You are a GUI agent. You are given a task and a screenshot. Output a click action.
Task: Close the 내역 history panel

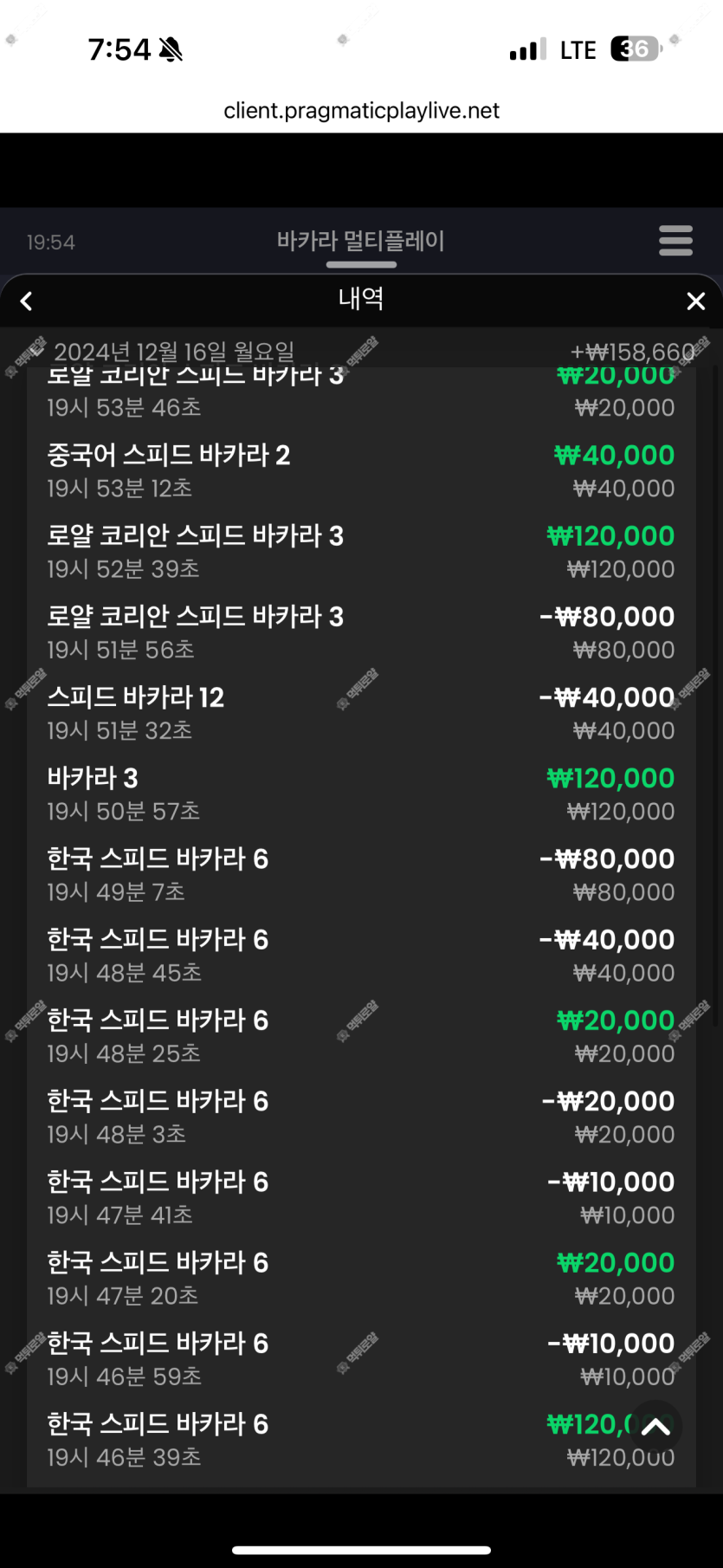[x=695, y=301]
